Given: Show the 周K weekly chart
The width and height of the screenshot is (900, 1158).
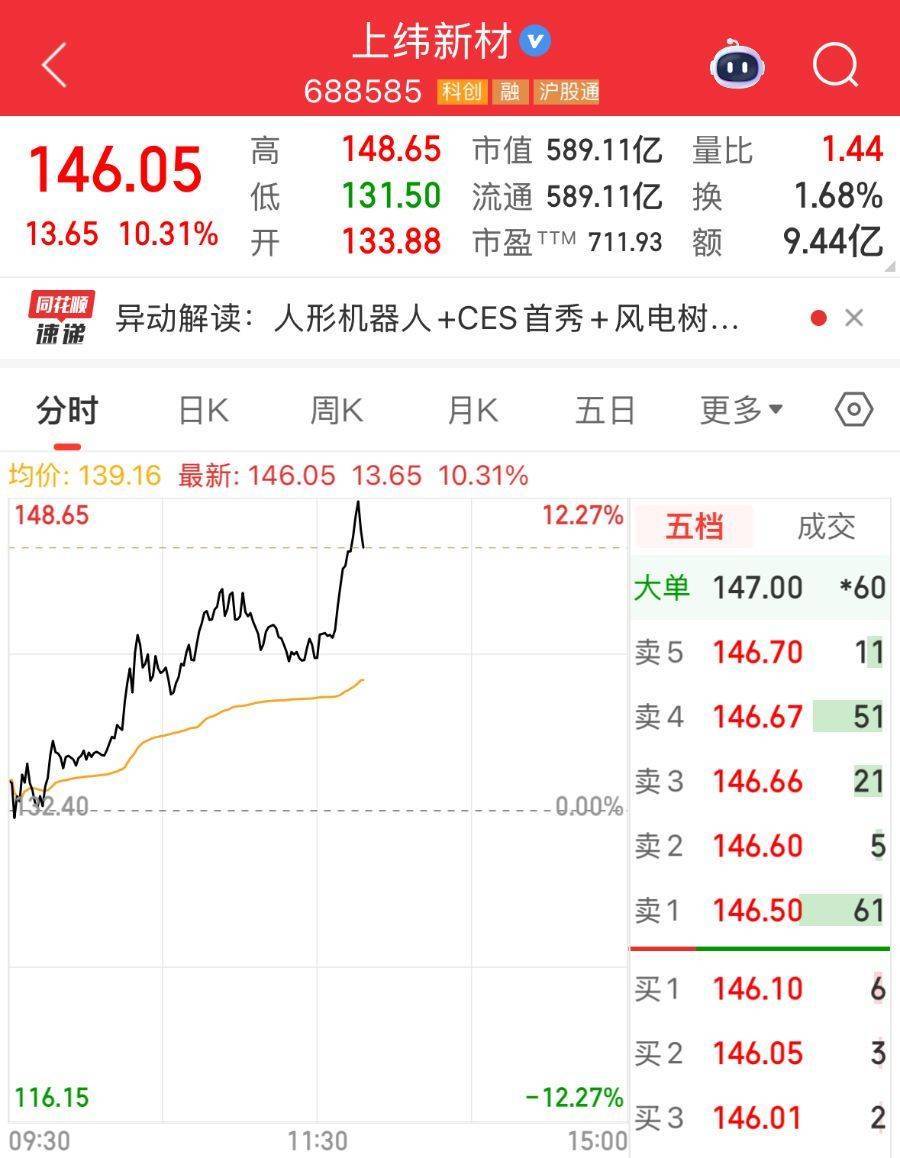Looking at the screenshot, I should 336,410.
